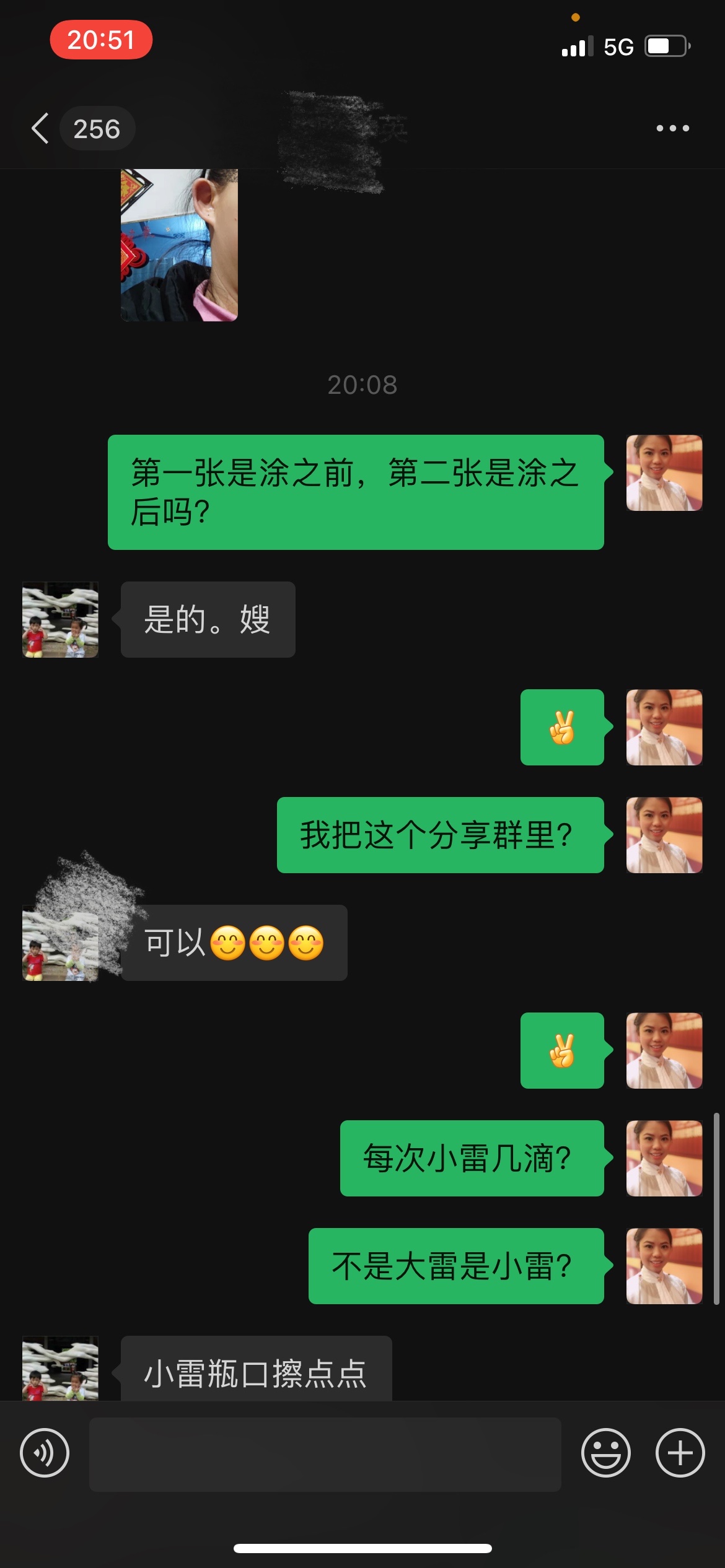Open the emoji sticker panel
Image resolution: width=725 pixels, height=1568 pixels.
(x=606, y=1453)
